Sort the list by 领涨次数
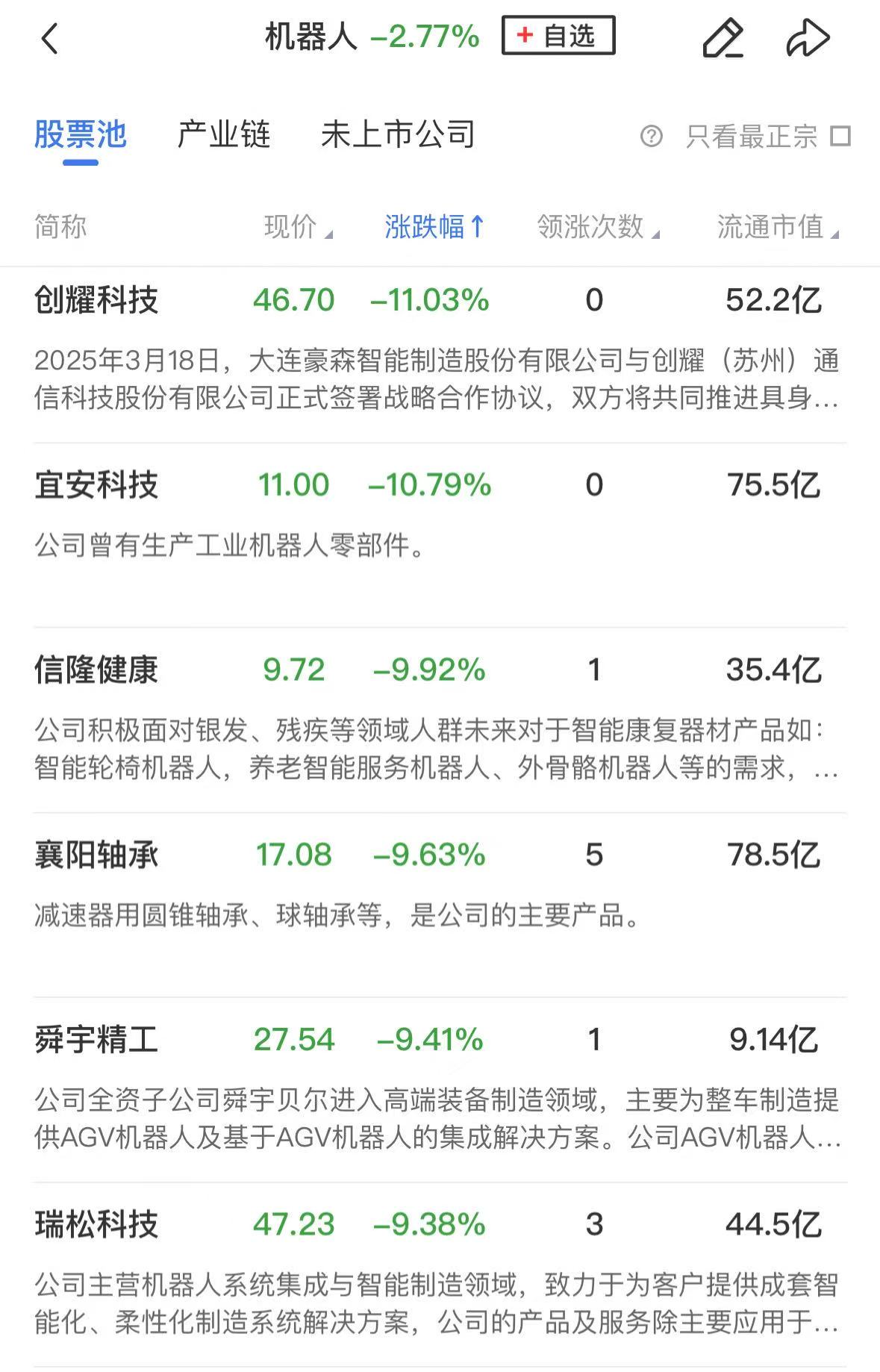880x1372 pixels. pyautogui.click(x=597, y=227)
